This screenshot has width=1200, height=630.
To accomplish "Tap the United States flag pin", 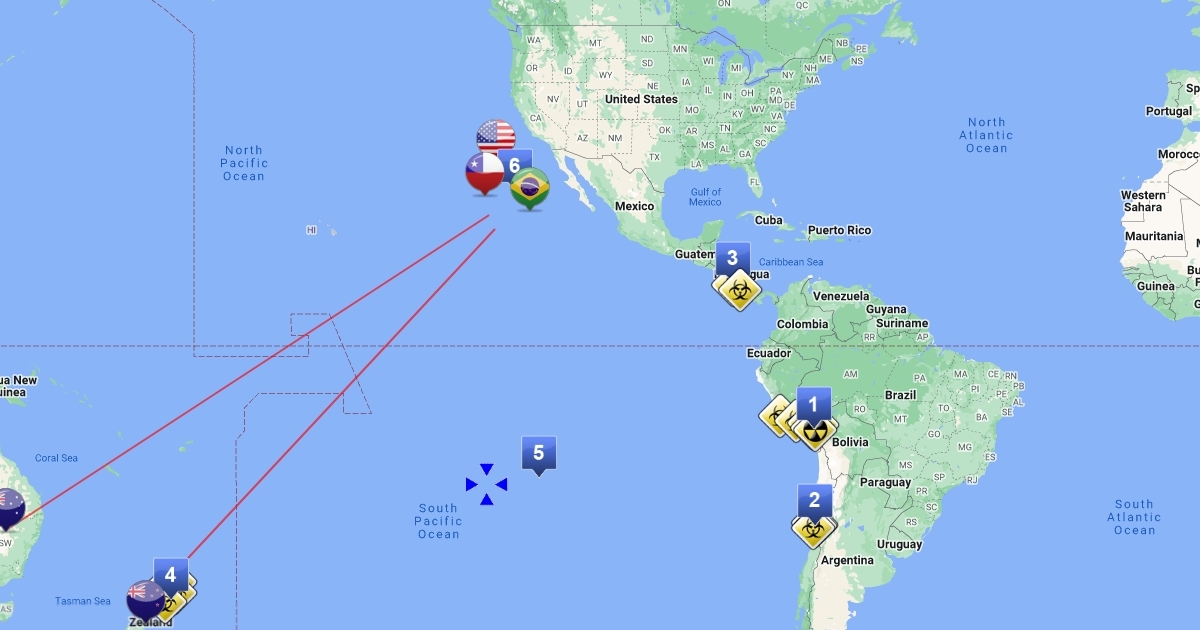I will click(x=495, y=134).
